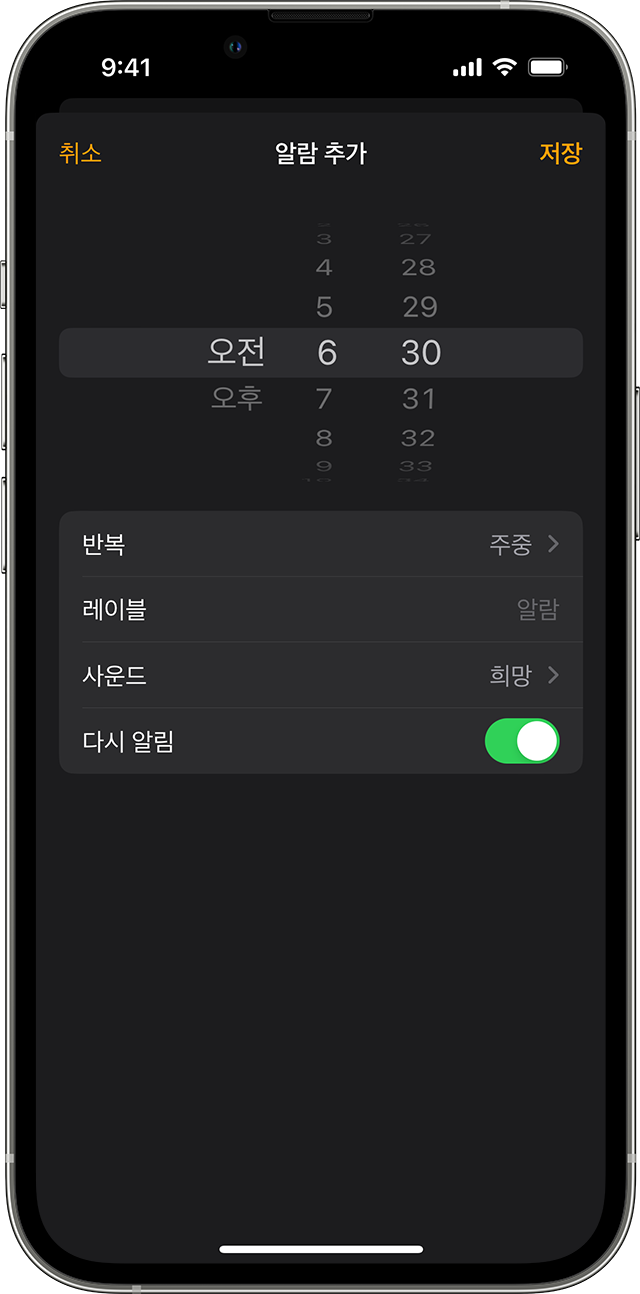Open the 반복 repeat settings row

tap(321, 544)
